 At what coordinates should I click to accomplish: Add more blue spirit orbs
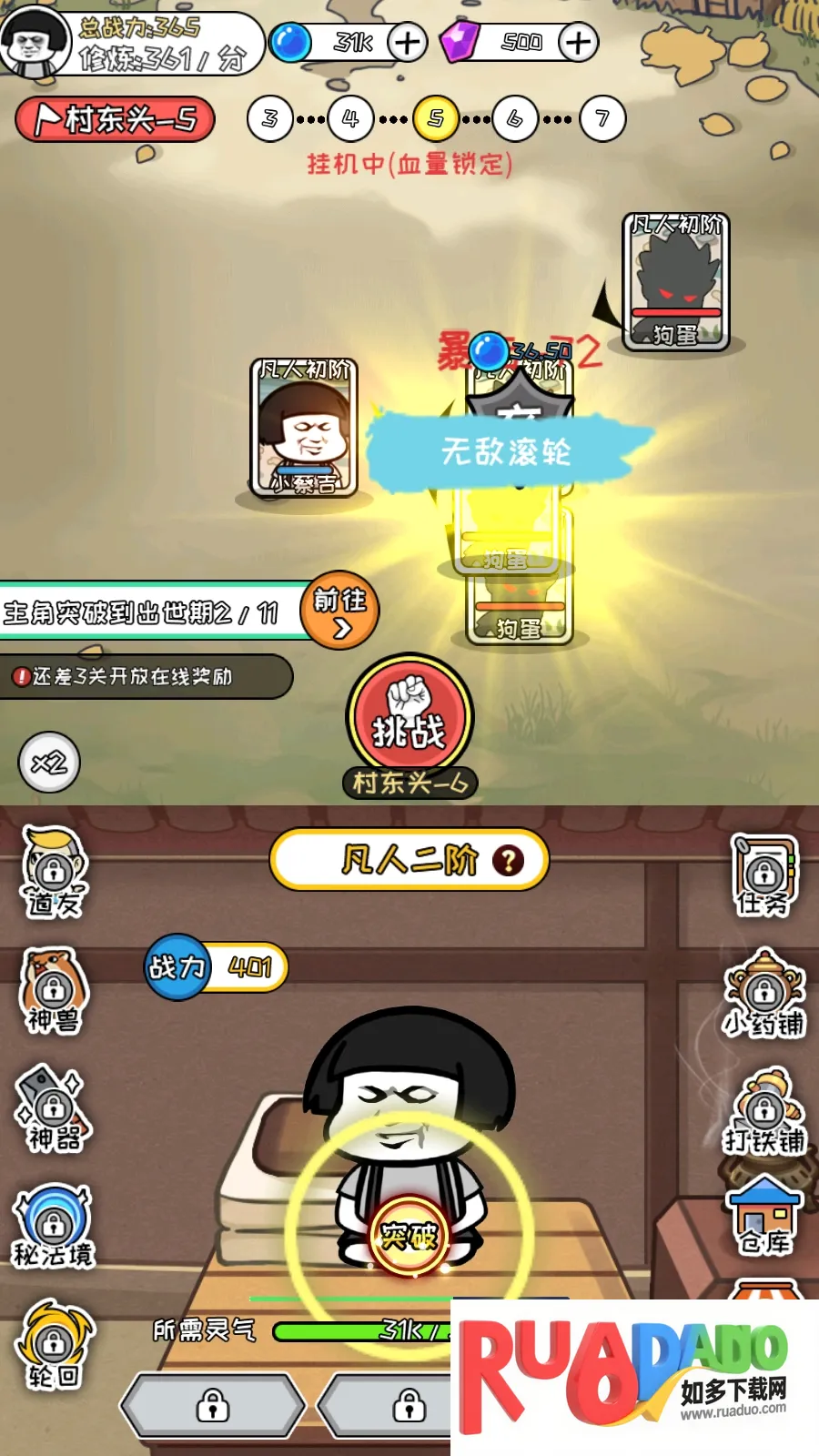407,42
